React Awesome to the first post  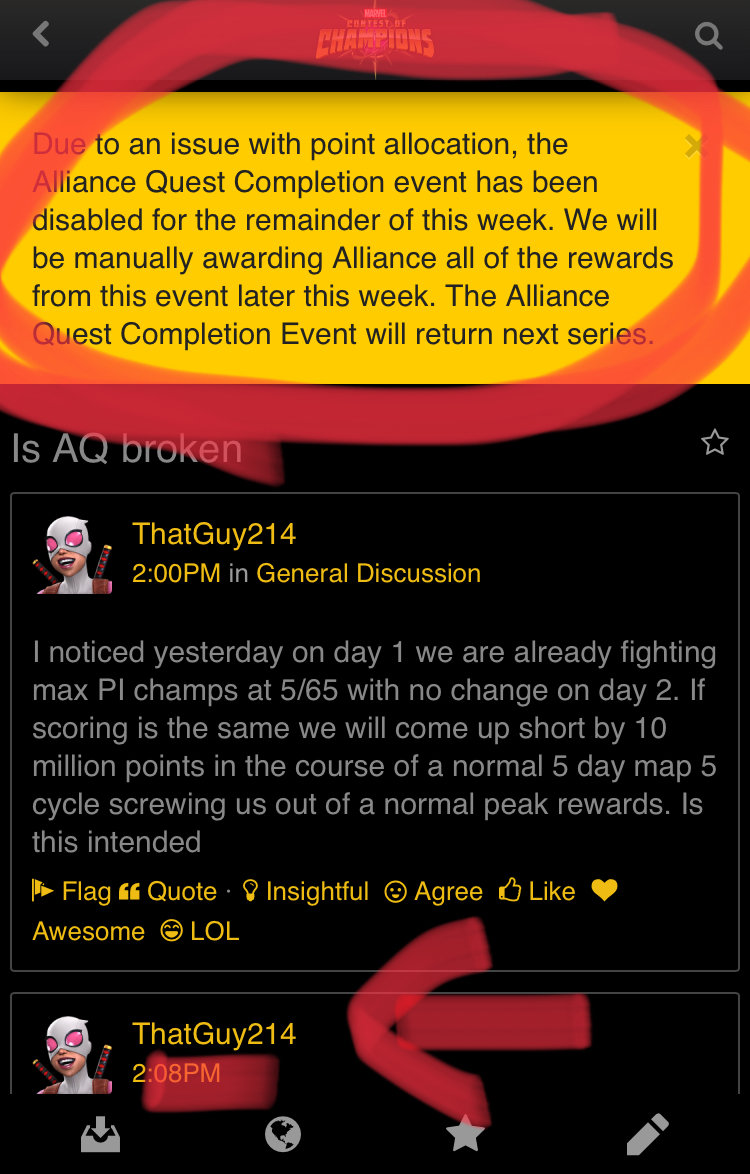tap(90, 931)
